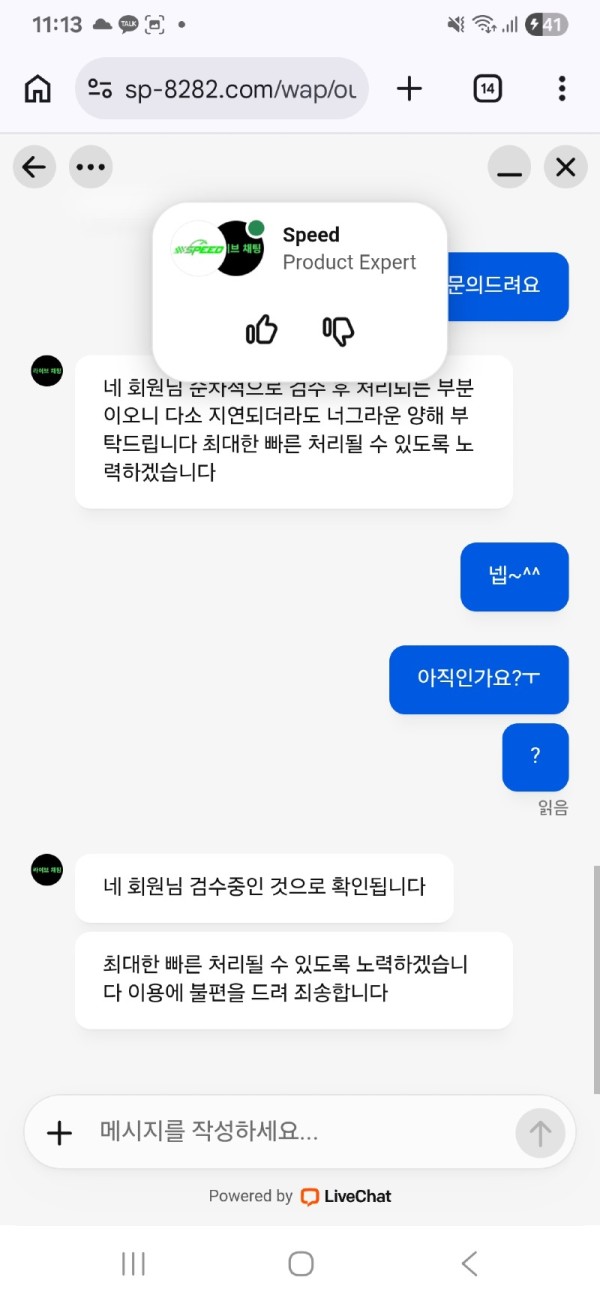Show the 14 open browser tabs
The height and width of the screenshot is (1301, 600).
(x=487, y=88)
